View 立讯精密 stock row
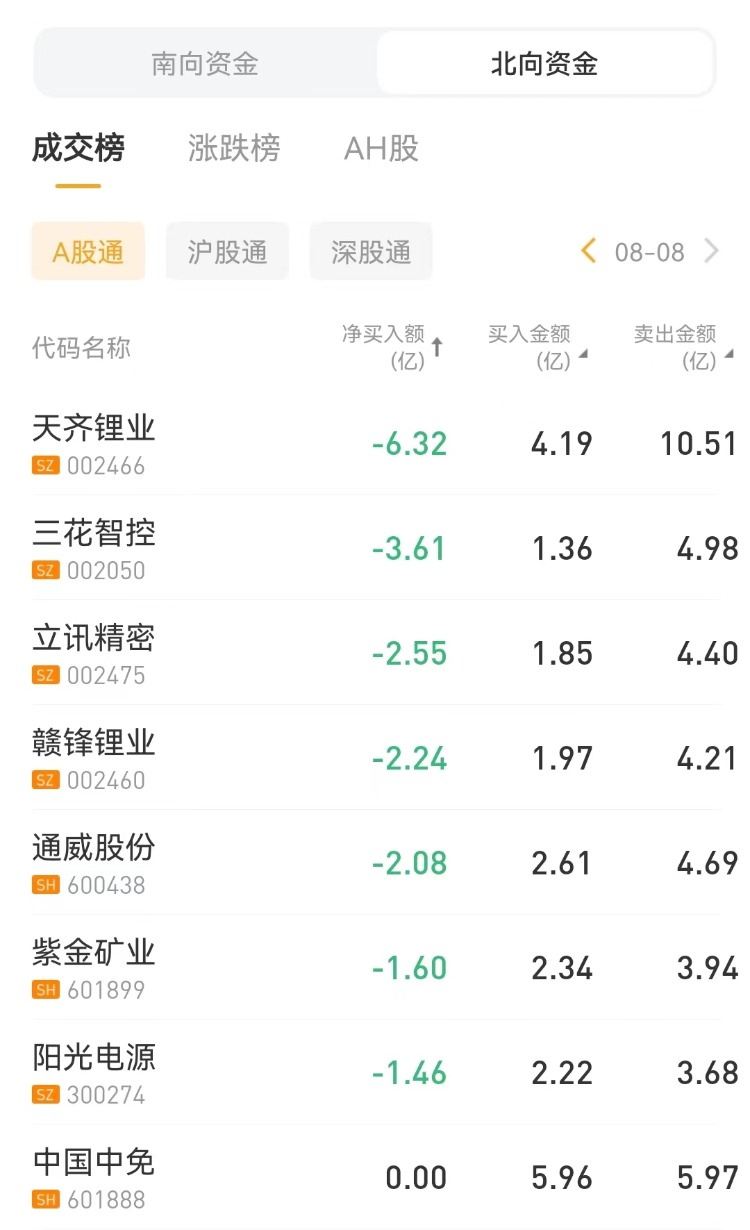This screenshot has height=1230, width=750. pos(94,653)
